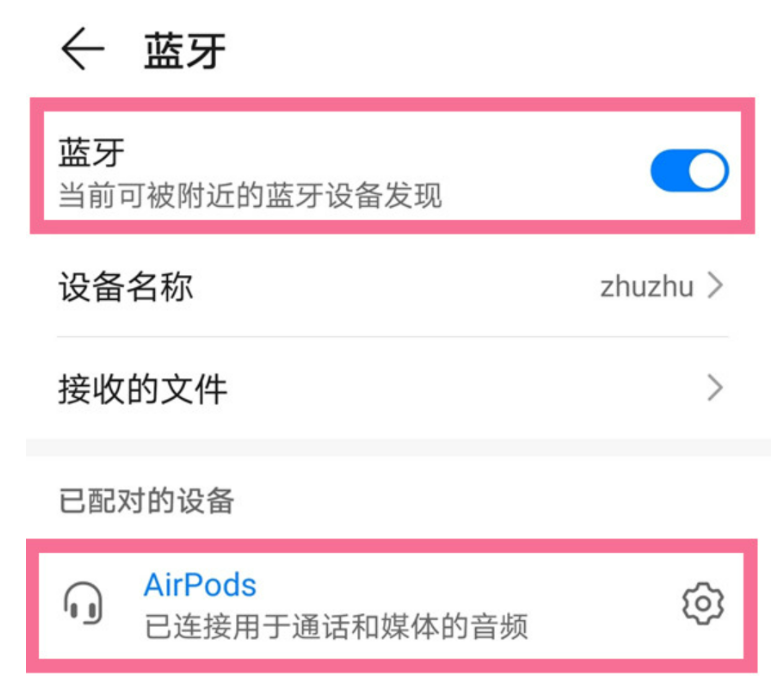Turn off the 蓝牙 switch
The image size is (784, 696).
click(689, 171)
